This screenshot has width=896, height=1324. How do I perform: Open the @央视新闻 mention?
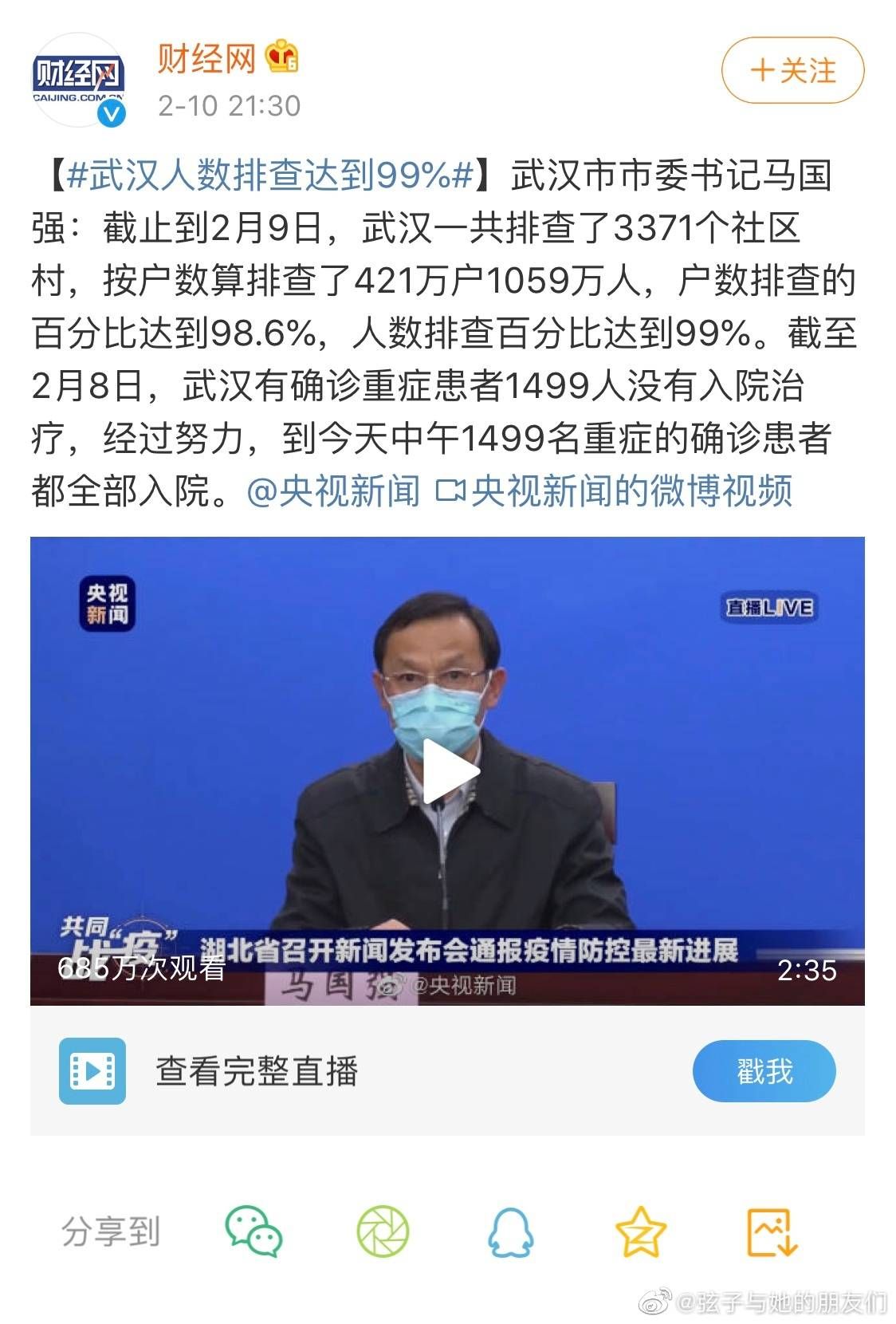[x=332, y=491]
